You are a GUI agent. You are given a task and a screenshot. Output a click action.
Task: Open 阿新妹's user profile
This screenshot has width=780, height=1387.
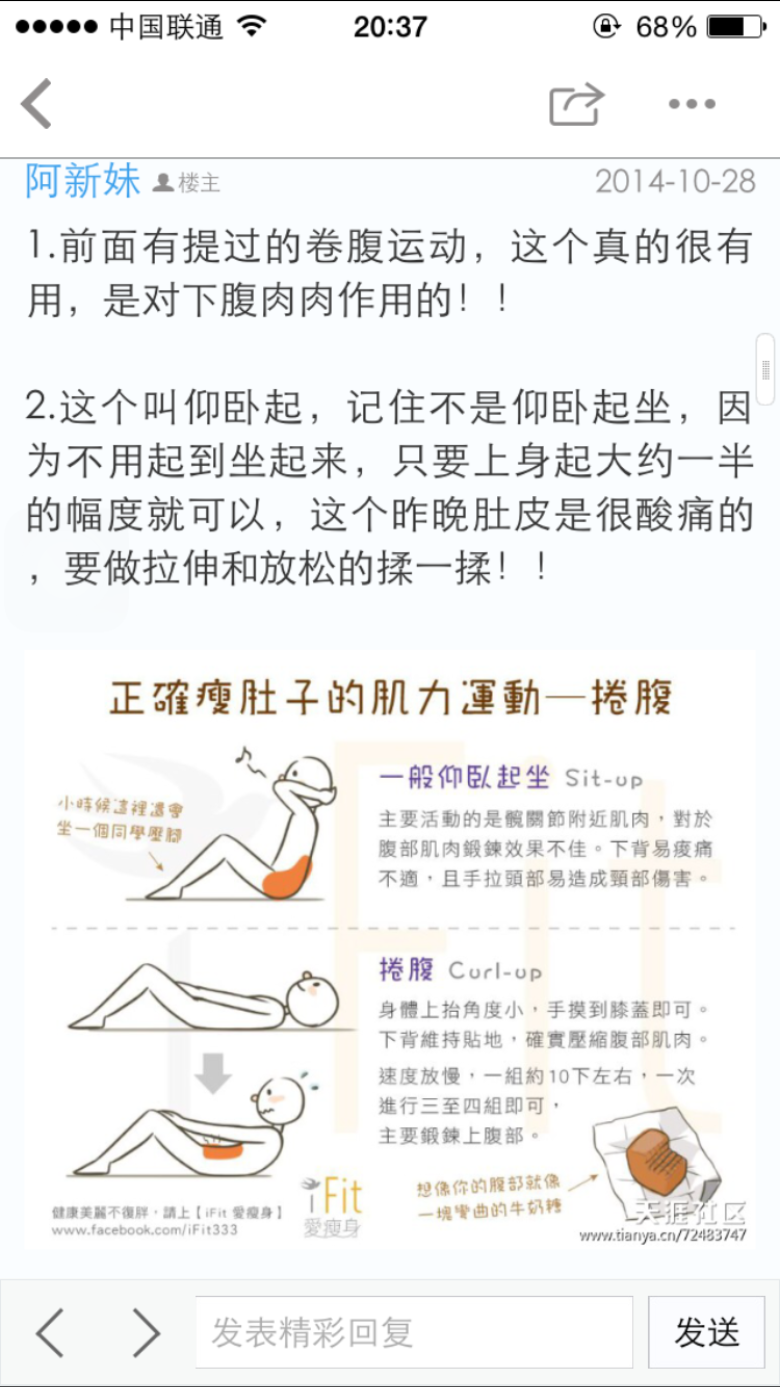coord(83,181)
